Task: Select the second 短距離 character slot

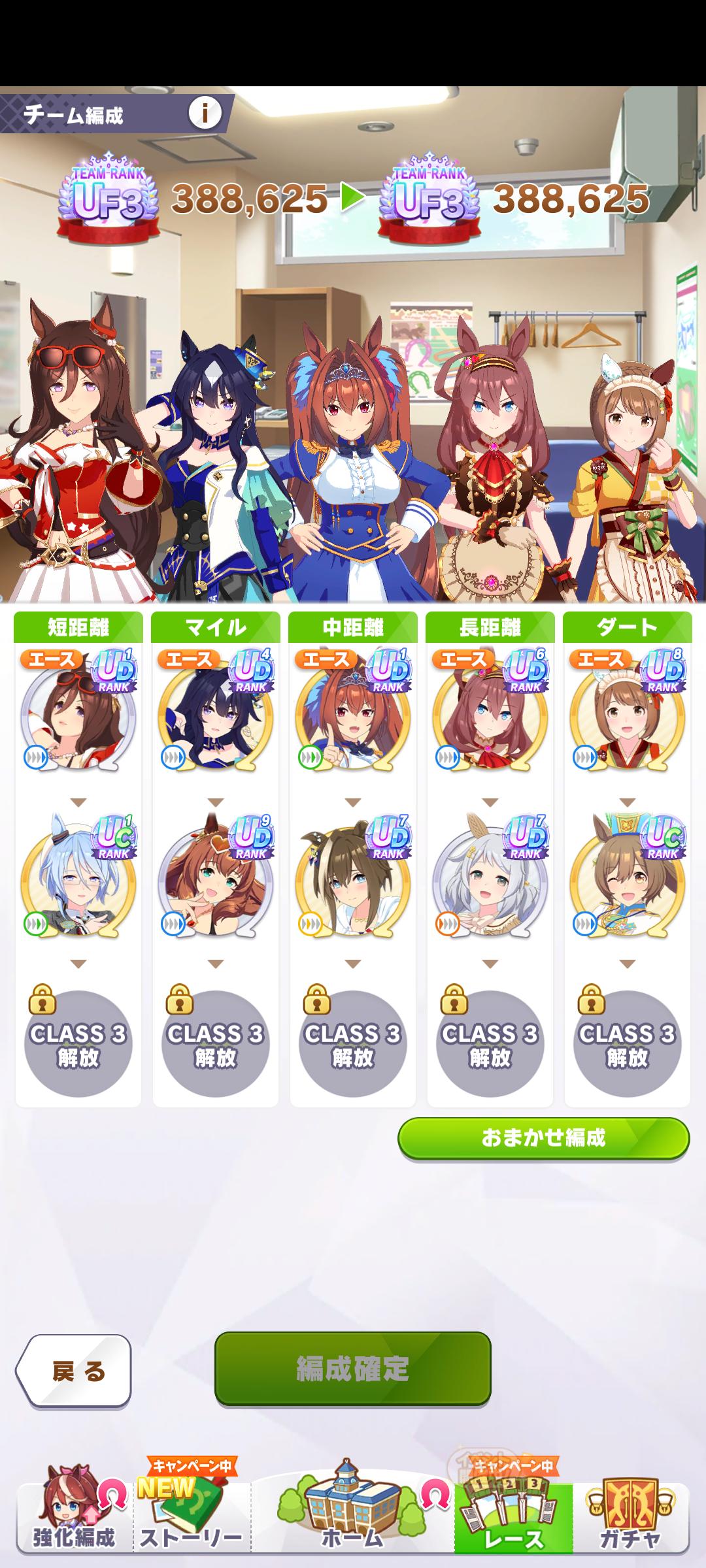Action: pyautogui.click(x=78, y=882)
